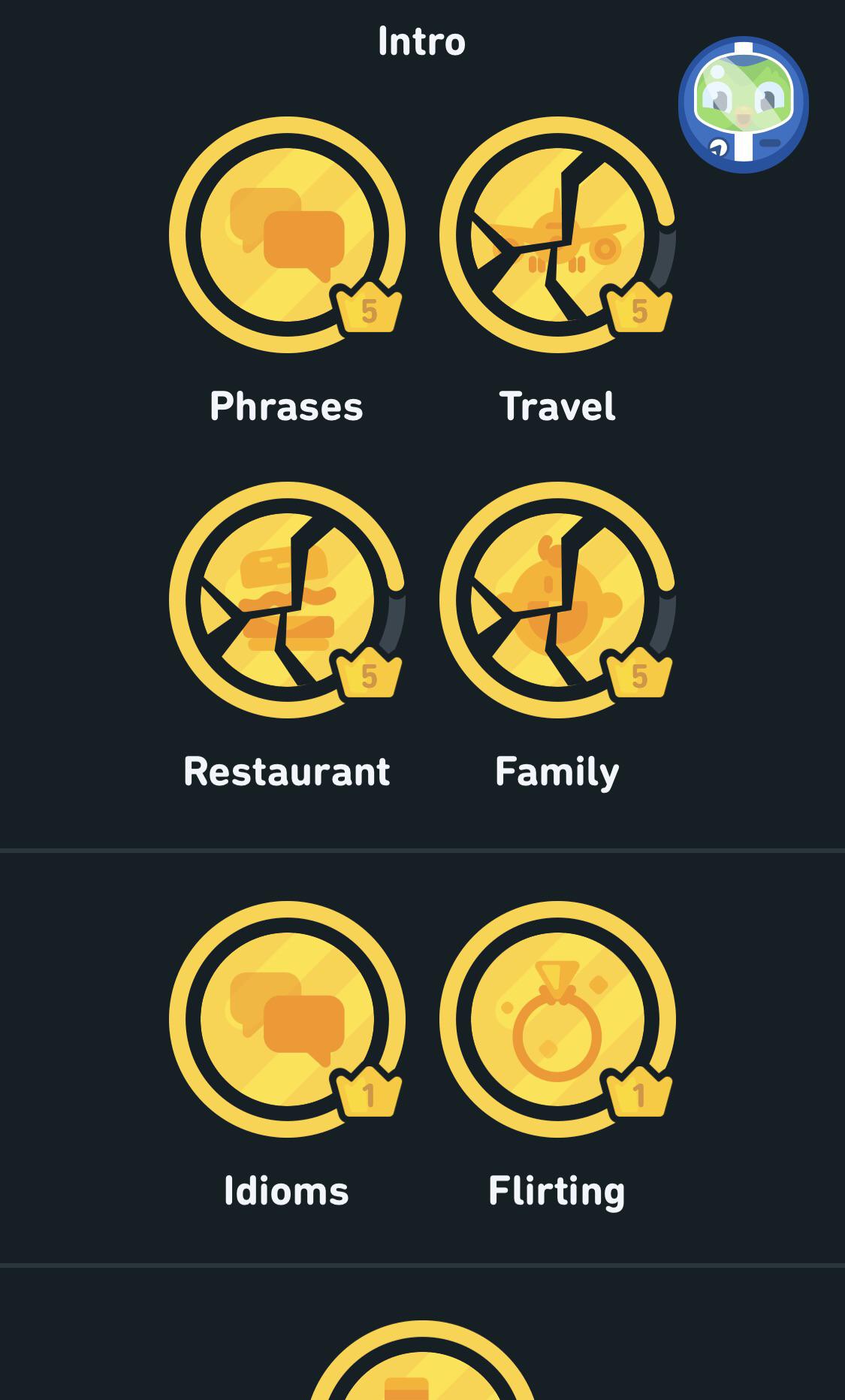Tap the Travel label text
This screenshot has width=845, height=1400.
point(559,407)
